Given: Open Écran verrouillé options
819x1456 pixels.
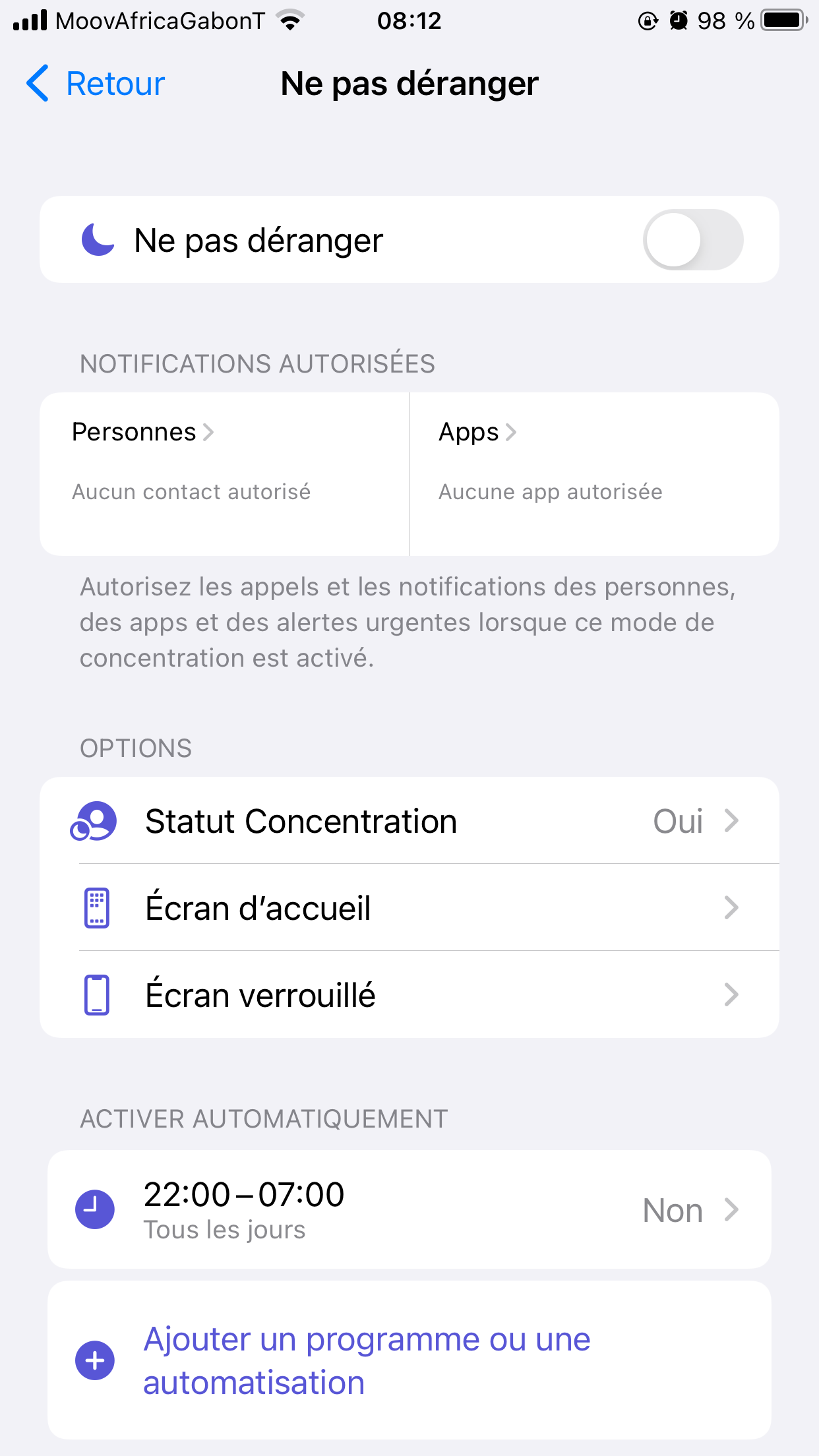Looking at the screenshot, I should (409, 995).
